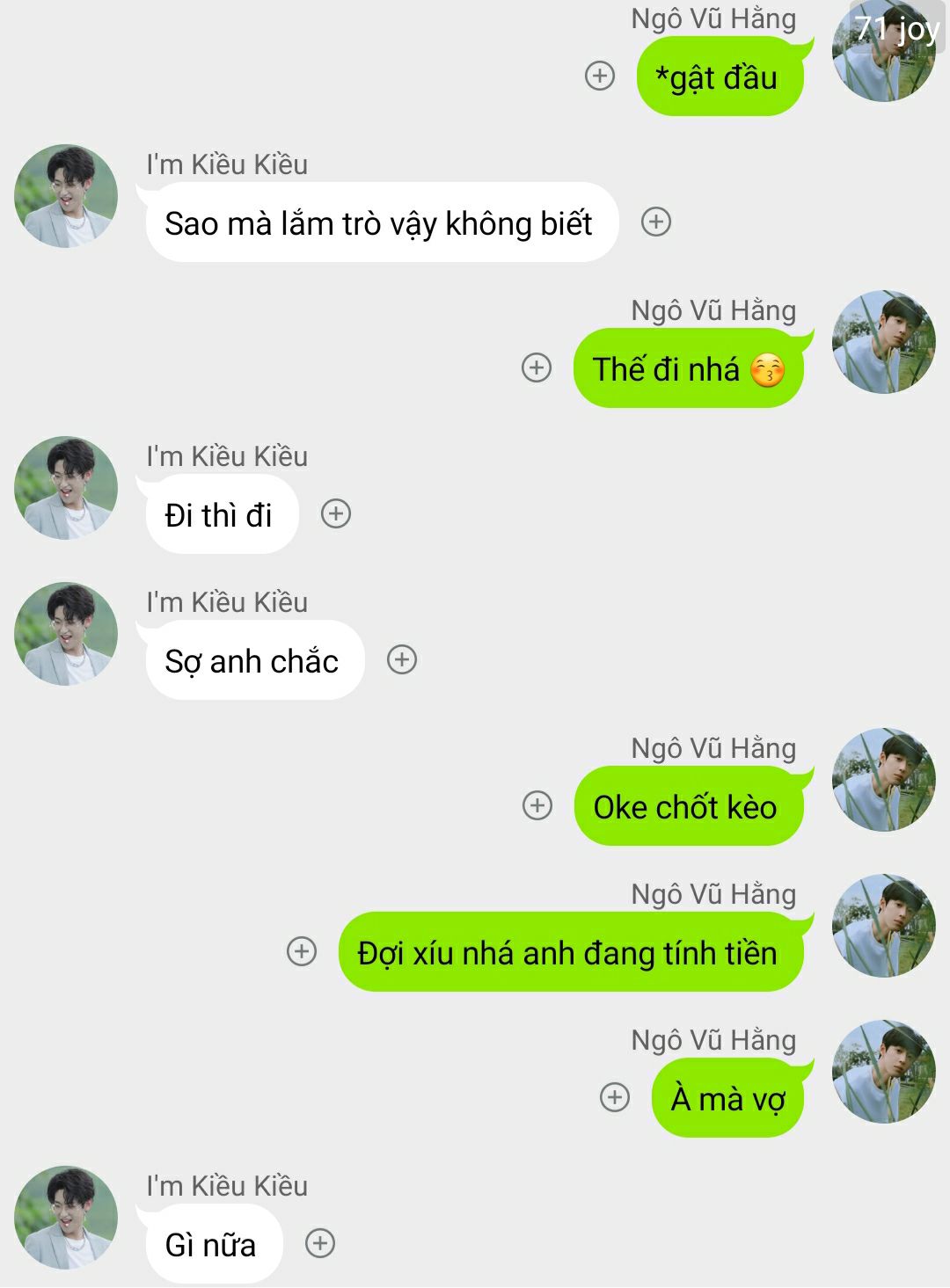The image size is (950, 1288).
Task: Open the plus icon next to "Sao mà lắm trò vậy không biết"
Action: tap(655, 222)
